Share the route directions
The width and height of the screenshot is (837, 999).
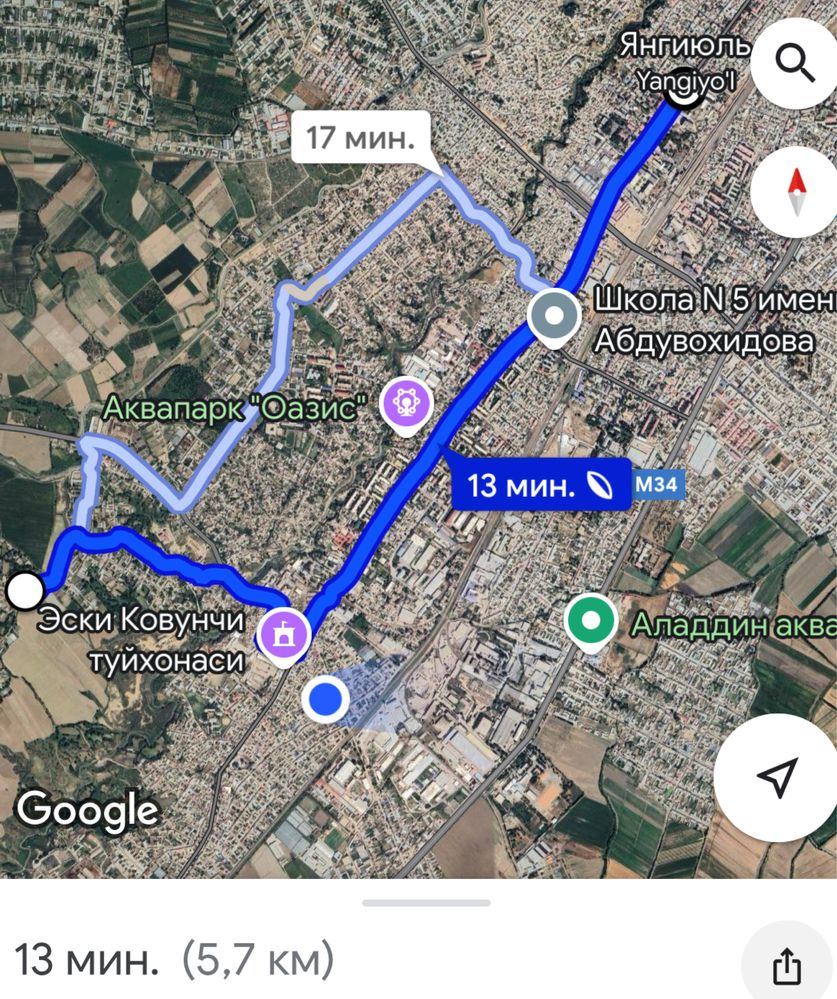pos(788,966)
